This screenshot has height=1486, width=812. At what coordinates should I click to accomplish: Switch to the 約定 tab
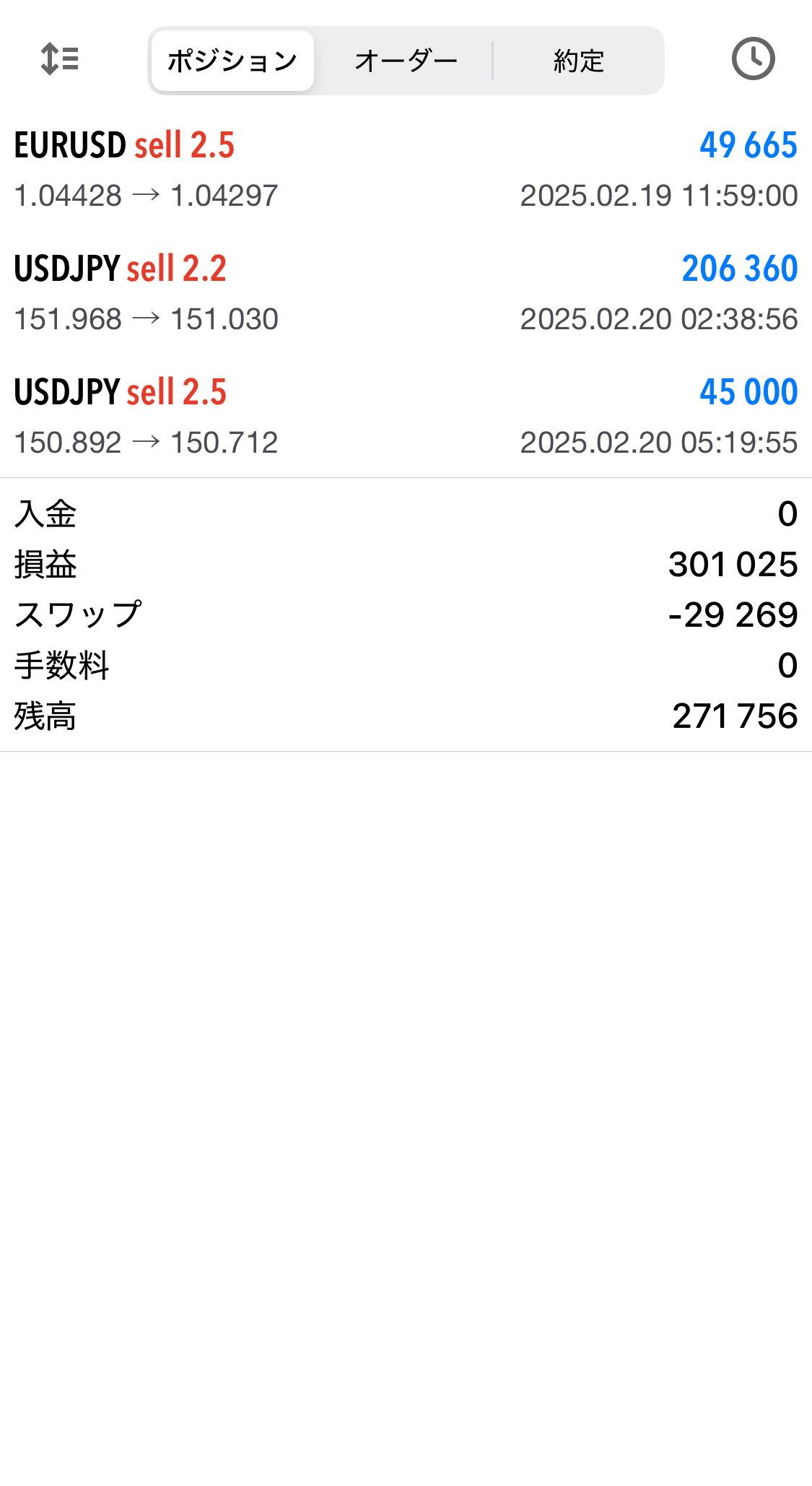tap(578, 61)
